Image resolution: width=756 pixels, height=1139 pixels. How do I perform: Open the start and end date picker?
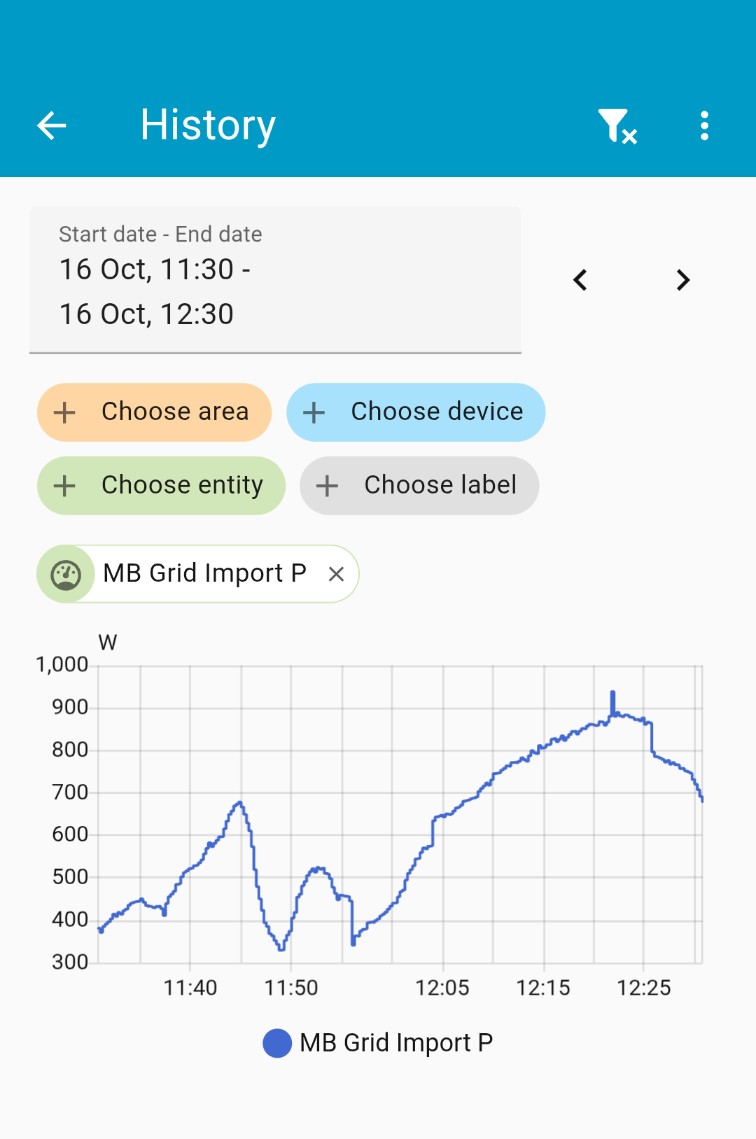[275, 280]
